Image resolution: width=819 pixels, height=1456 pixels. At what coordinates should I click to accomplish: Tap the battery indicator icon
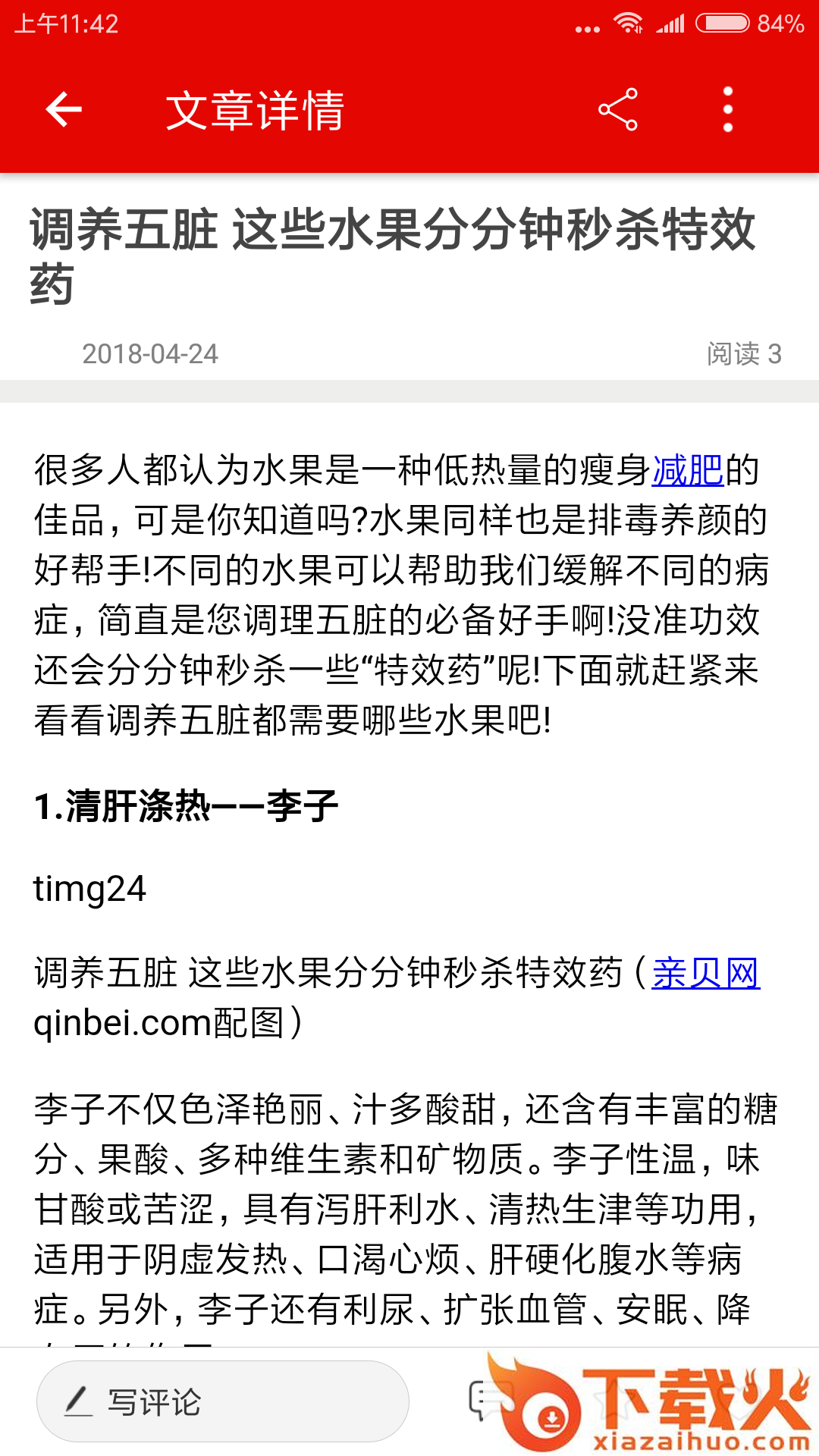[720, 23]
